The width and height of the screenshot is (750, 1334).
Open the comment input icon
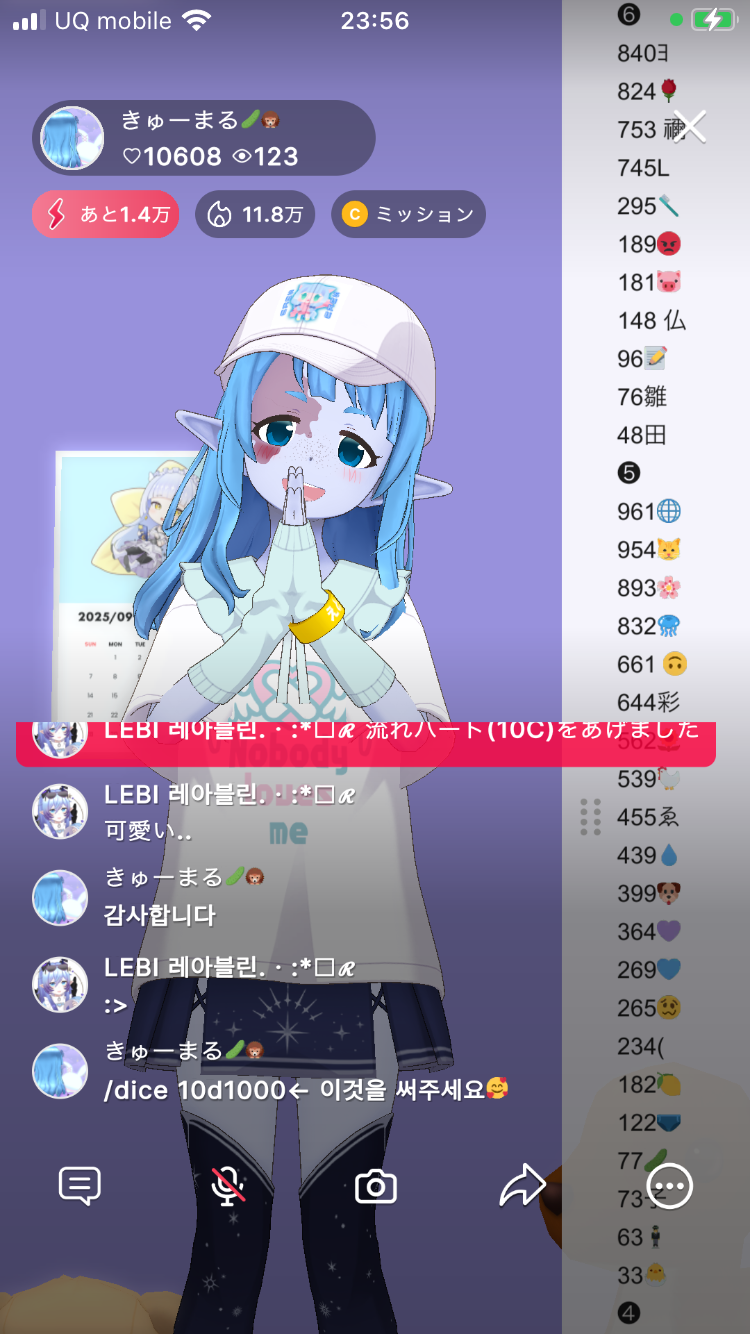(x=80, y=1186)
